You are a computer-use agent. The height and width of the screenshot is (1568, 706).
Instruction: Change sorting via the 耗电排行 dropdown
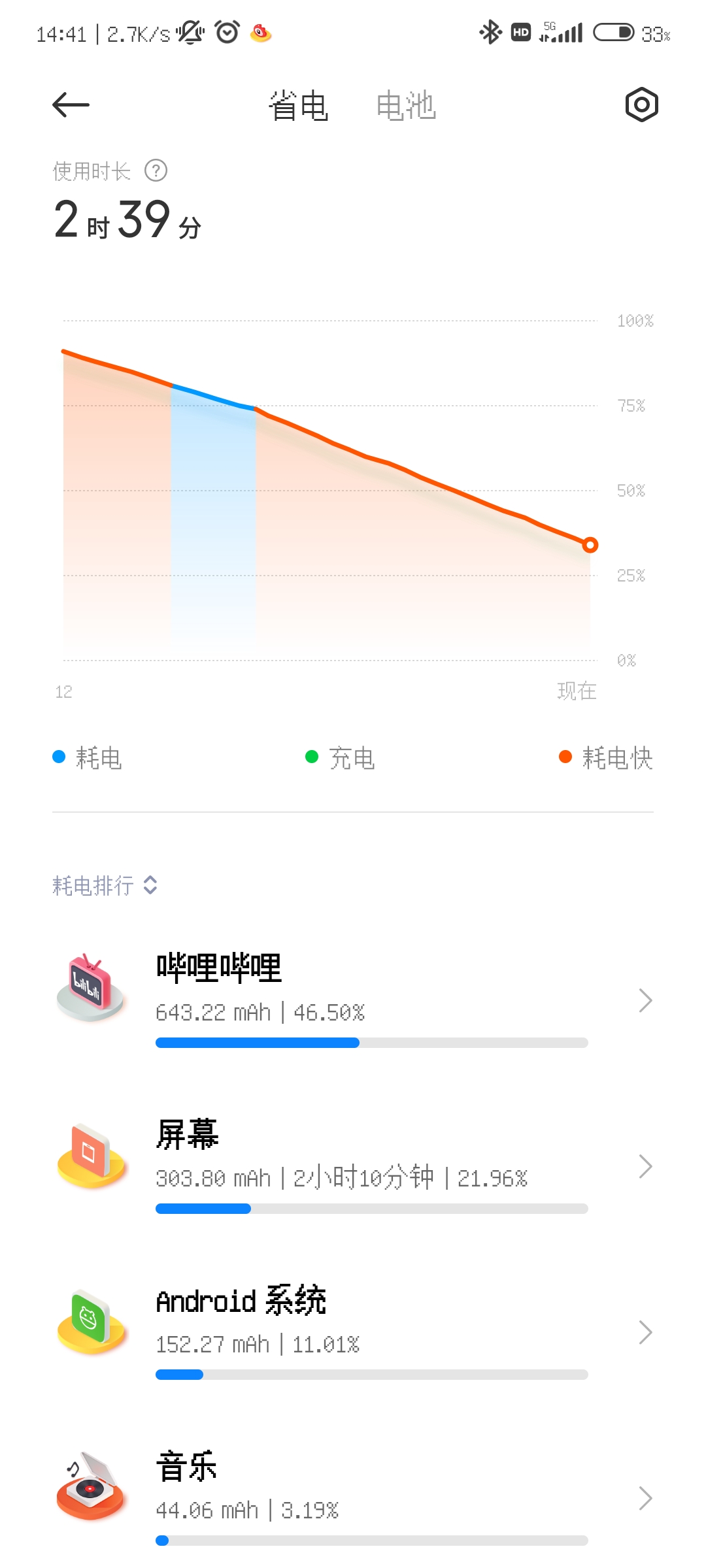[x=105, y=885]
